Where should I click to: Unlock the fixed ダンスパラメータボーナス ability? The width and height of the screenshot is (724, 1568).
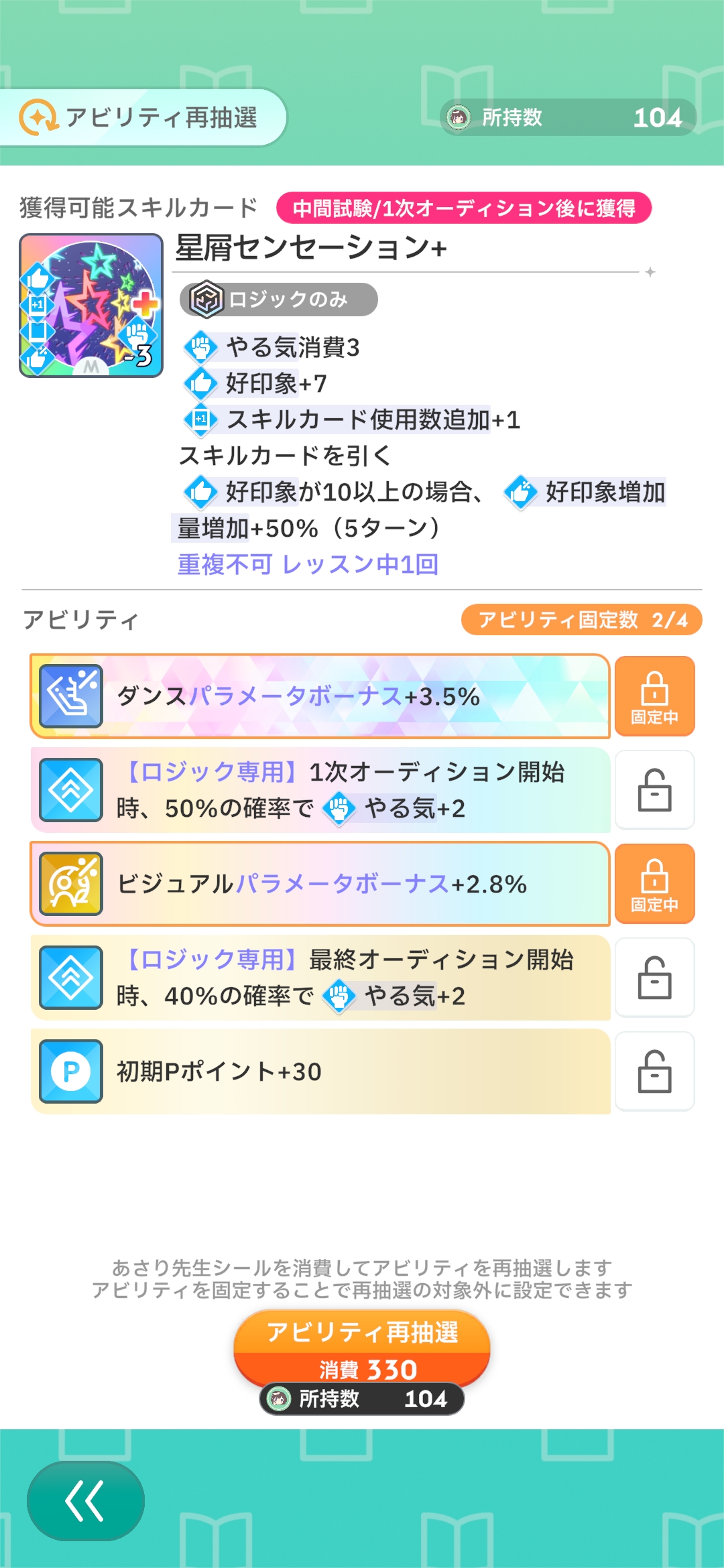[x=654, y=696]
